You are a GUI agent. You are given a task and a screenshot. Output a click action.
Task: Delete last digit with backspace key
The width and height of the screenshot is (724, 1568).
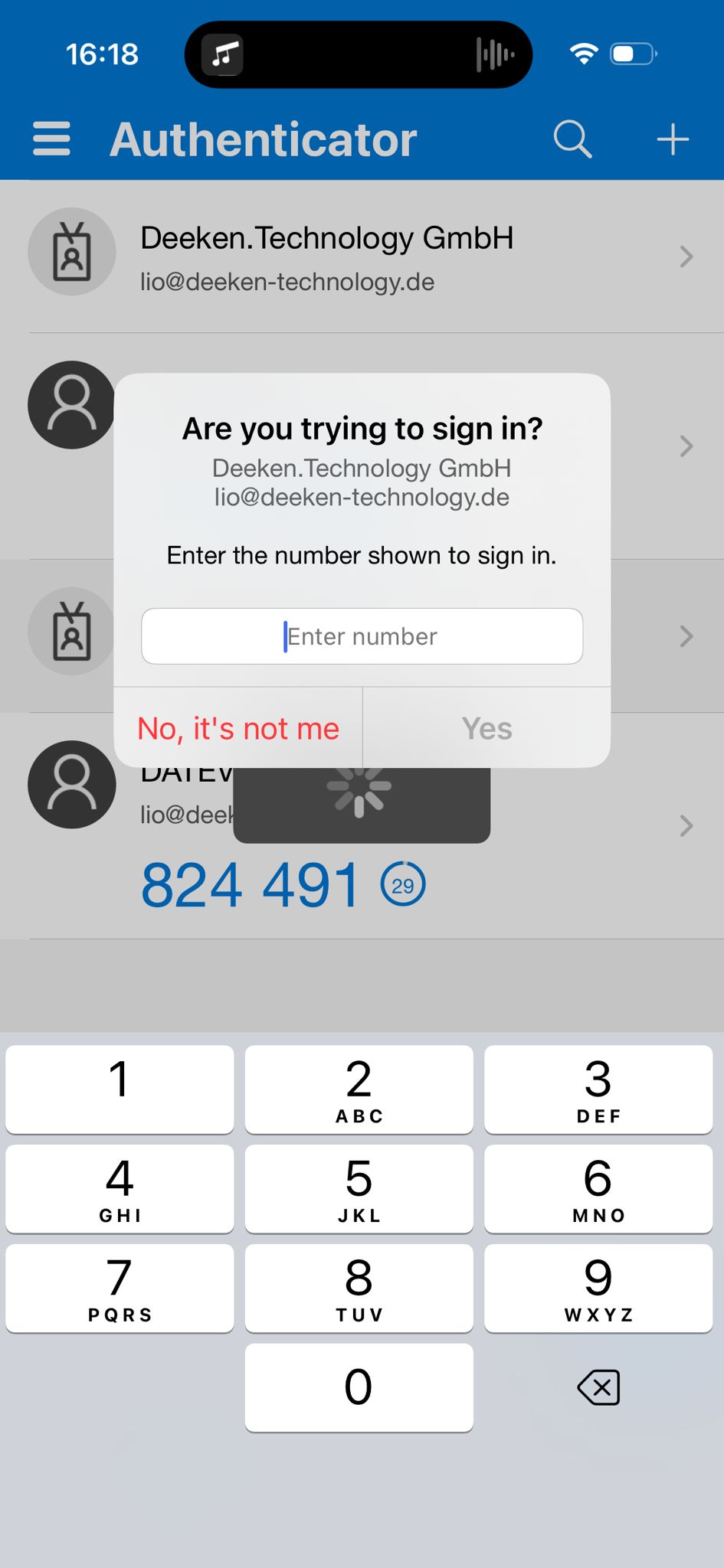pos(598,1387)
